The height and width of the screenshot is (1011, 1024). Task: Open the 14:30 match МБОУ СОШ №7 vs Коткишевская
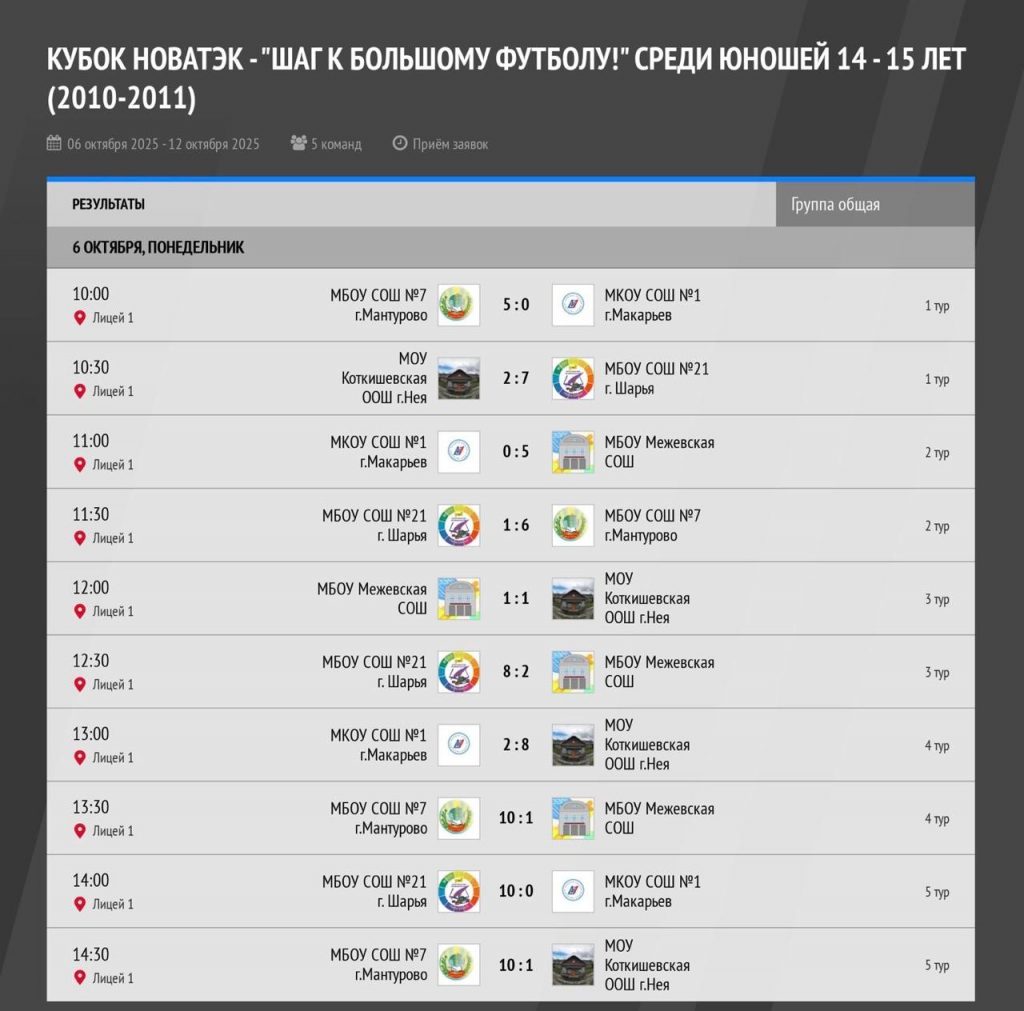516,965
